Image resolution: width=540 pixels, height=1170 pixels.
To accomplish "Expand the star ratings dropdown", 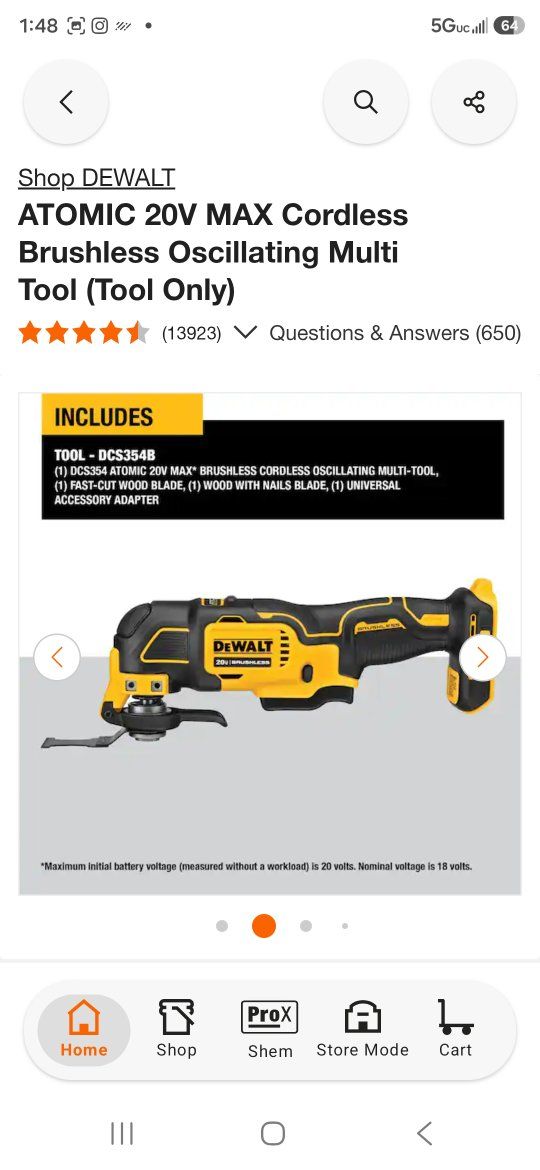I will pos(245,332).
